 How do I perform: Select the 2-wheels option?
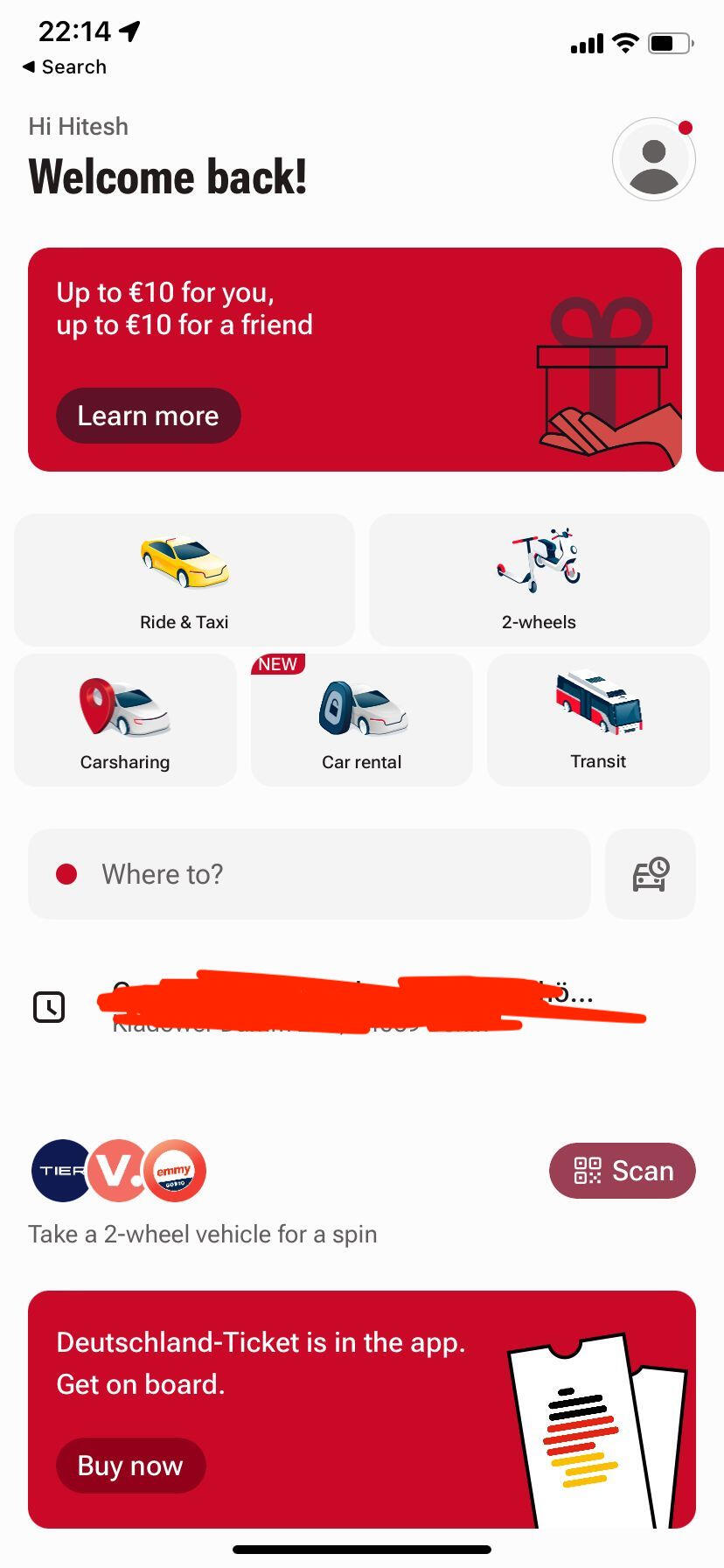pyautogui.click(x=539, y=580)
